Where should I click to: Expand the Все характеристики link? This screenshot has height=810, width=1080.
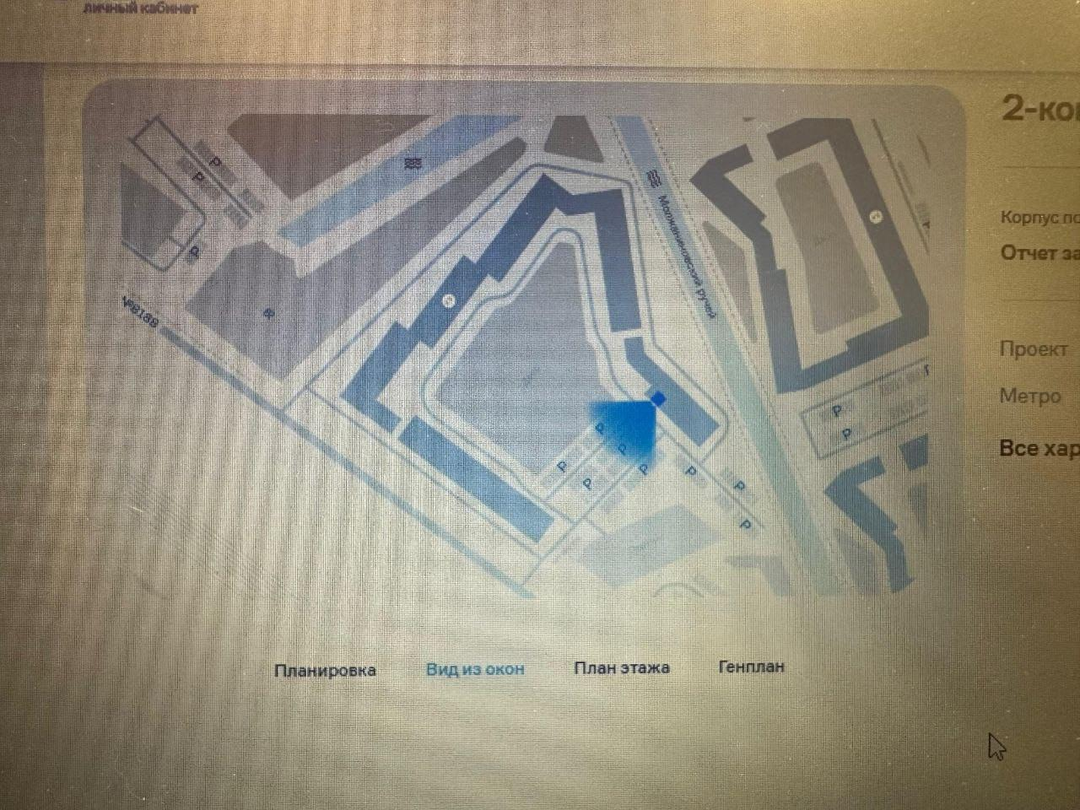[x=1039, y=449]
